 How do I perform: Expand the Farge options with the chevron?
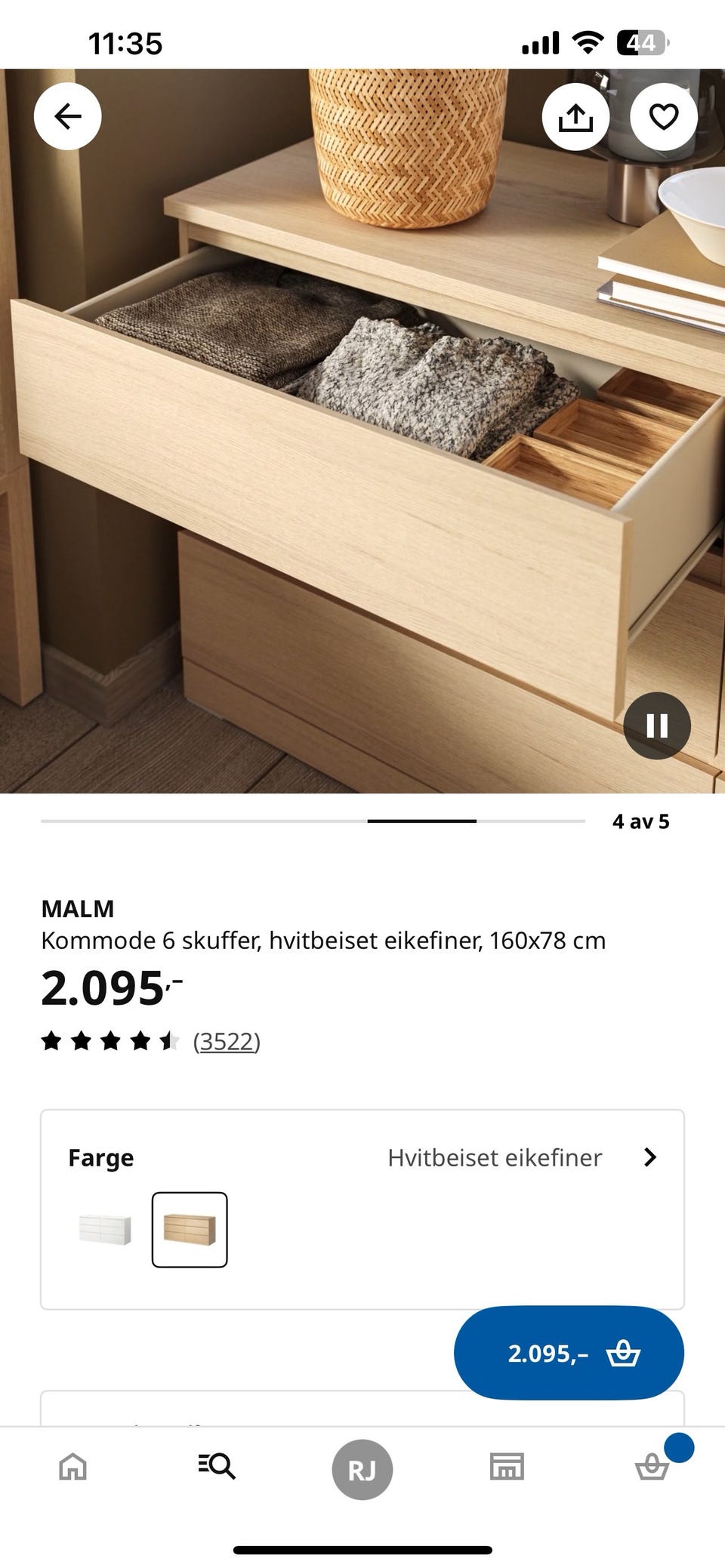[650, 1157]
